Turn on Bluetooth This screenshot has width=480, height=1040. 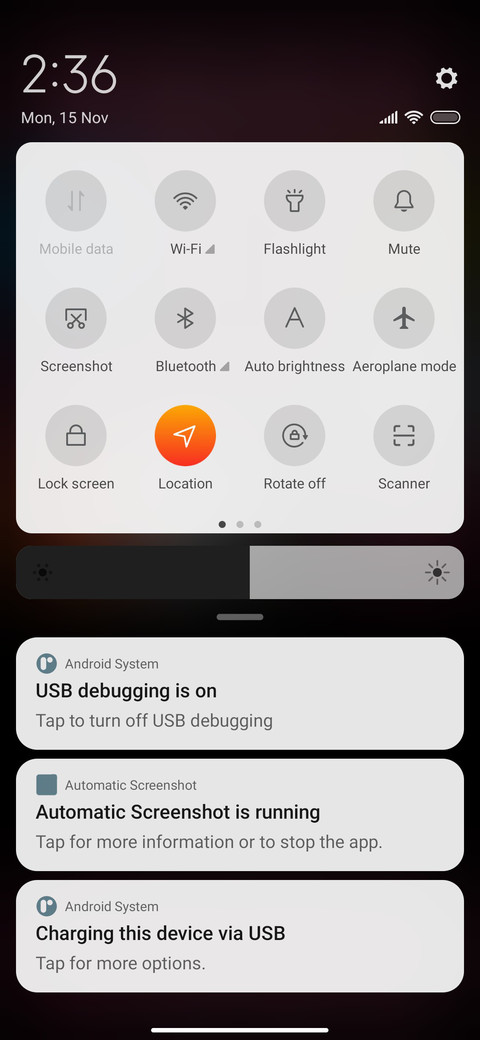[185, 318]
